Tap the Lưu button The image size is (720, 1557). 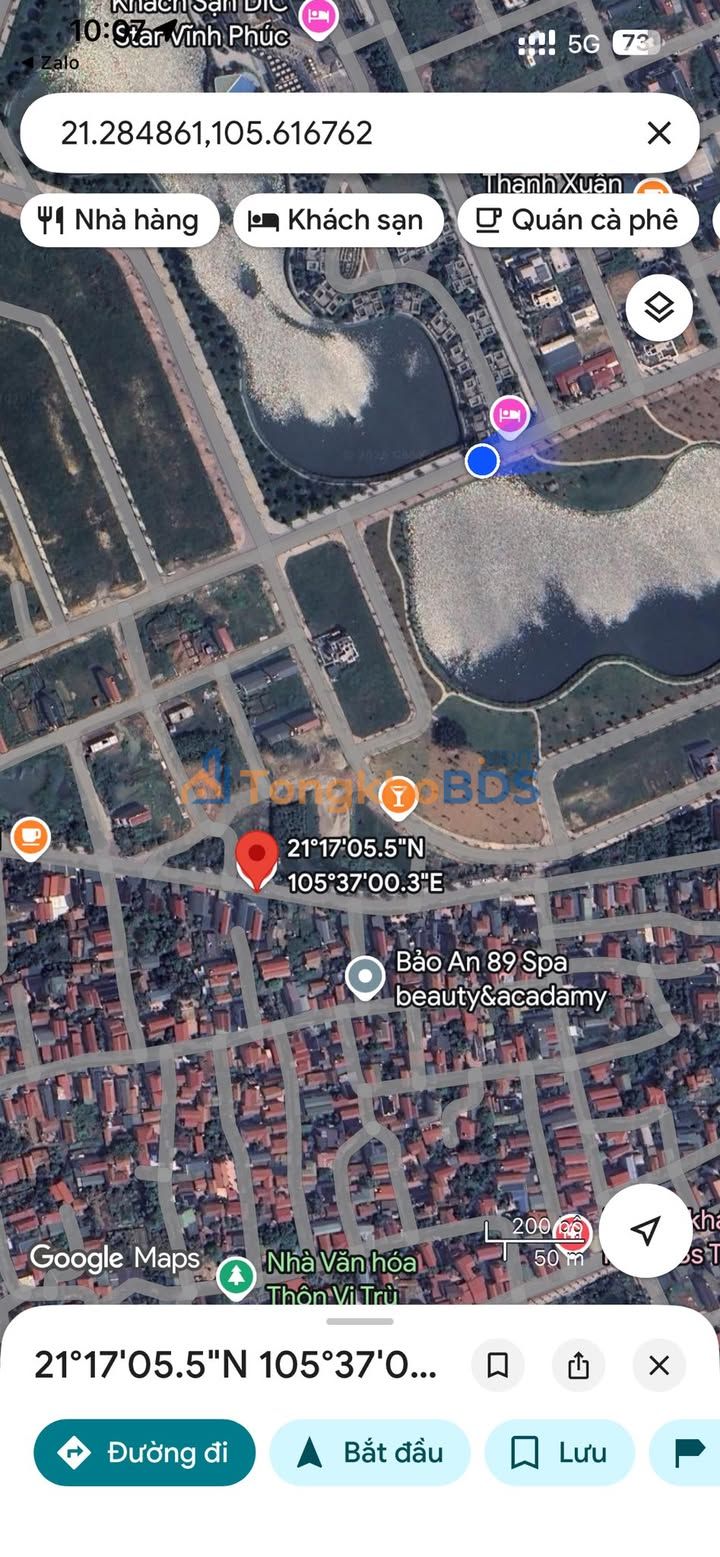[560, 1452]
